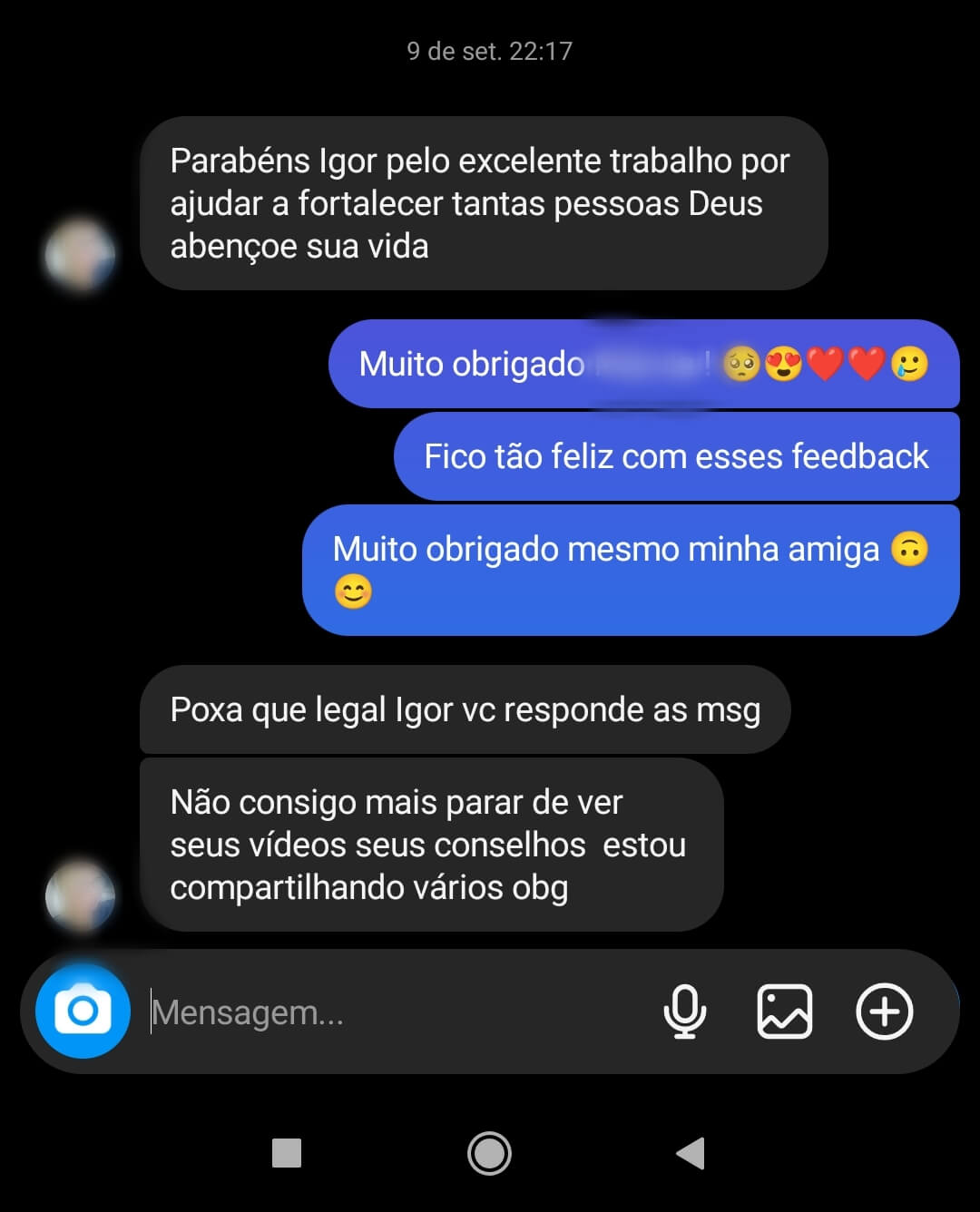
Task: Open sender's profile picture beside the last message
Action: (x=80, y=894)
